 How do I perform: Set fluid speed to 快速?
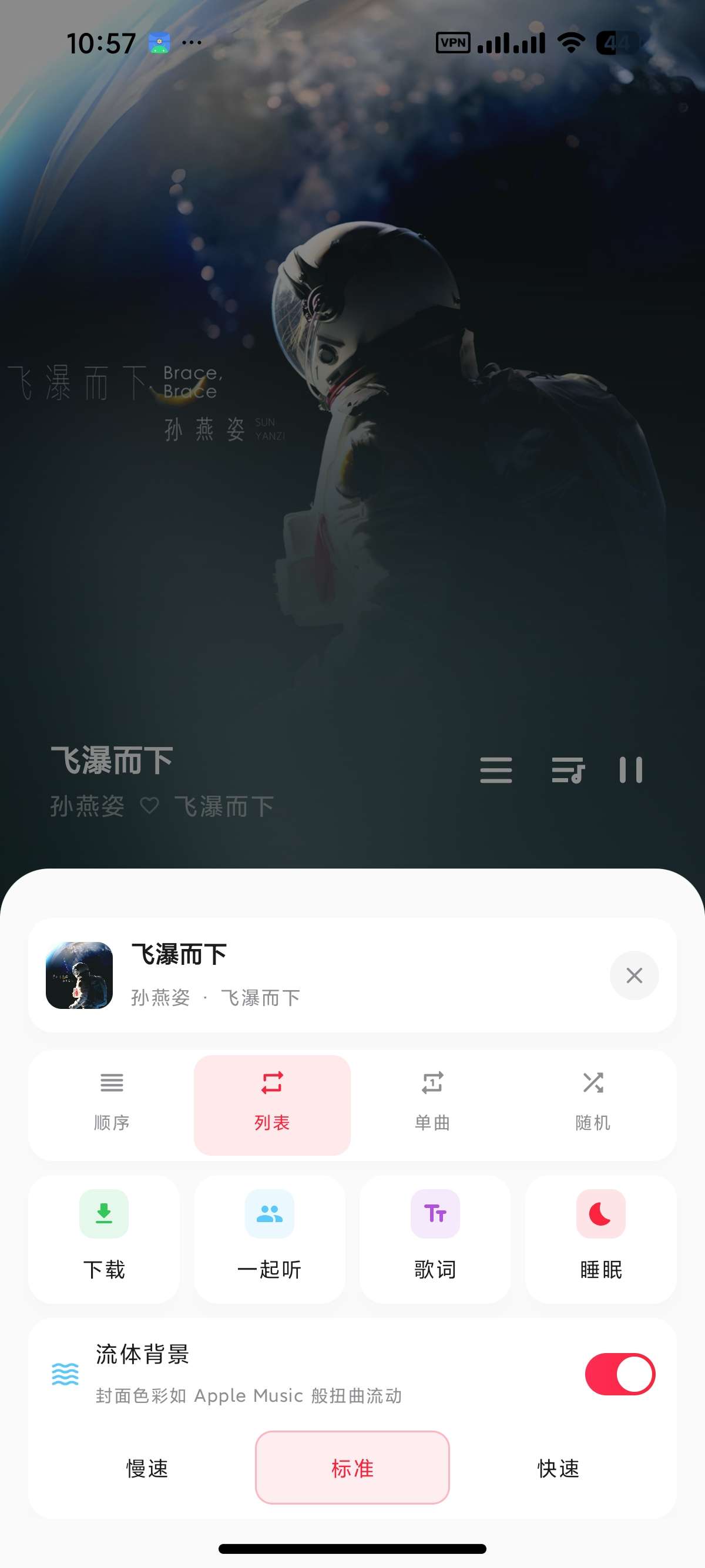click(x=558, y=1468)
